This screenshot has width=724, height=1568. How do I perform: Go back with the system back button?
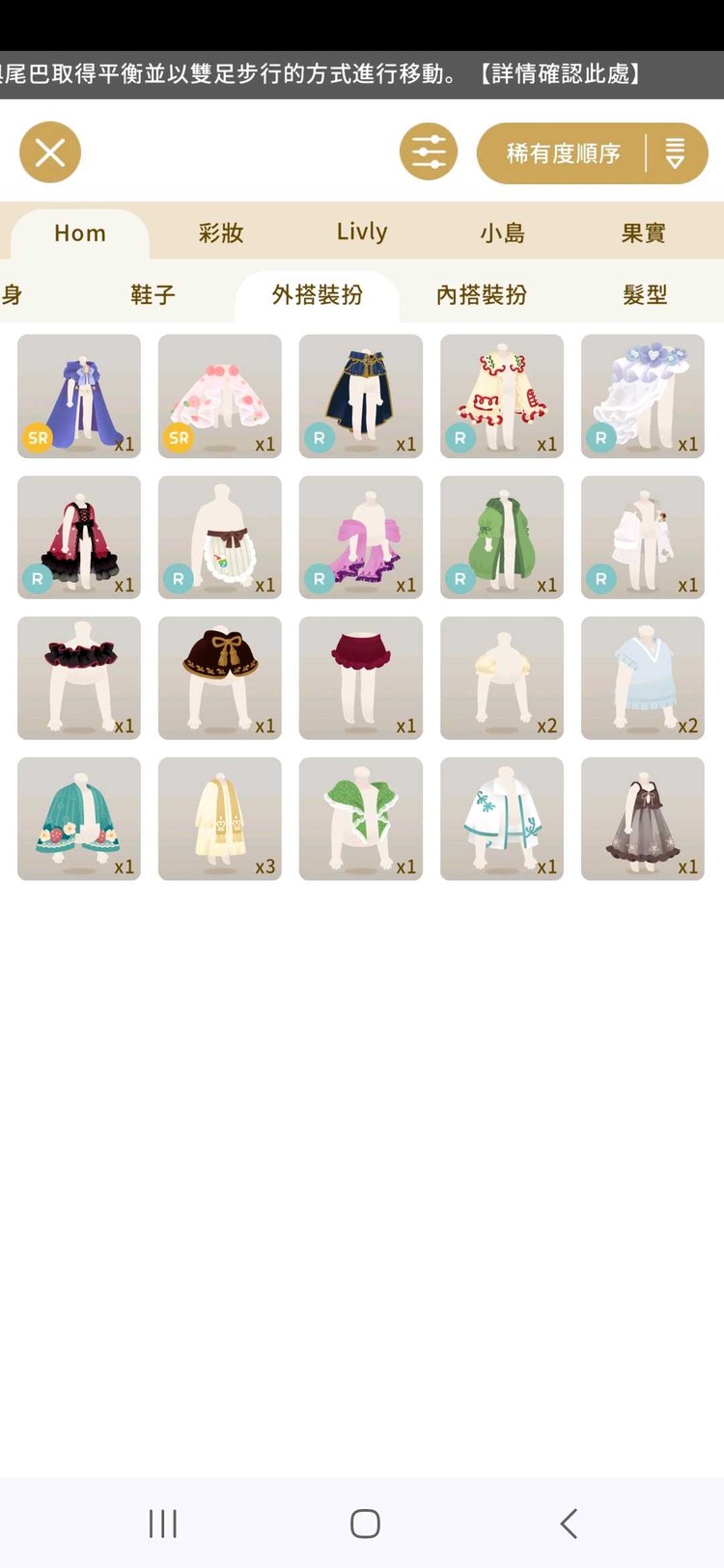tap(569, 1524)
